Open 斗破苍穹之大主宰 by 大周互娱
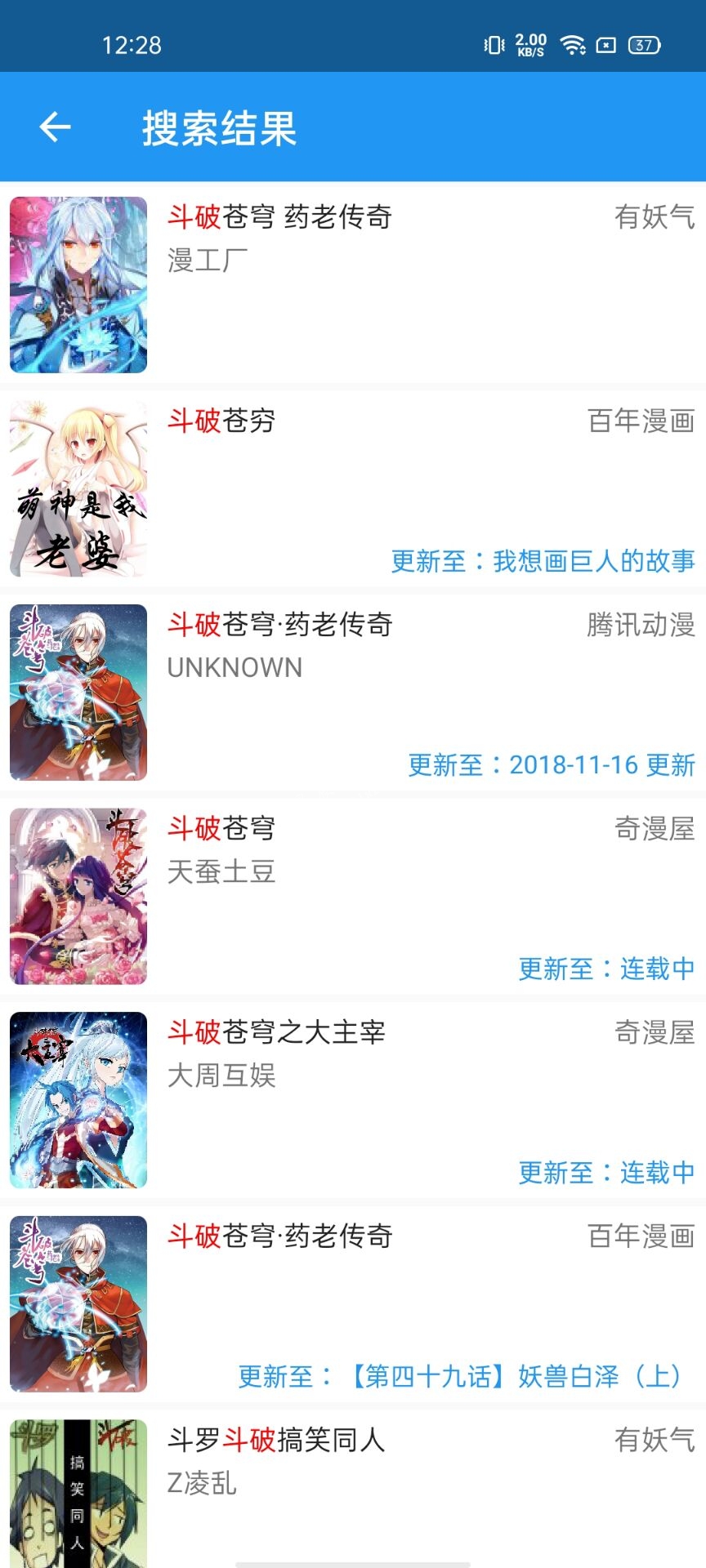 pyautogui.click(x=353, y=1099)
